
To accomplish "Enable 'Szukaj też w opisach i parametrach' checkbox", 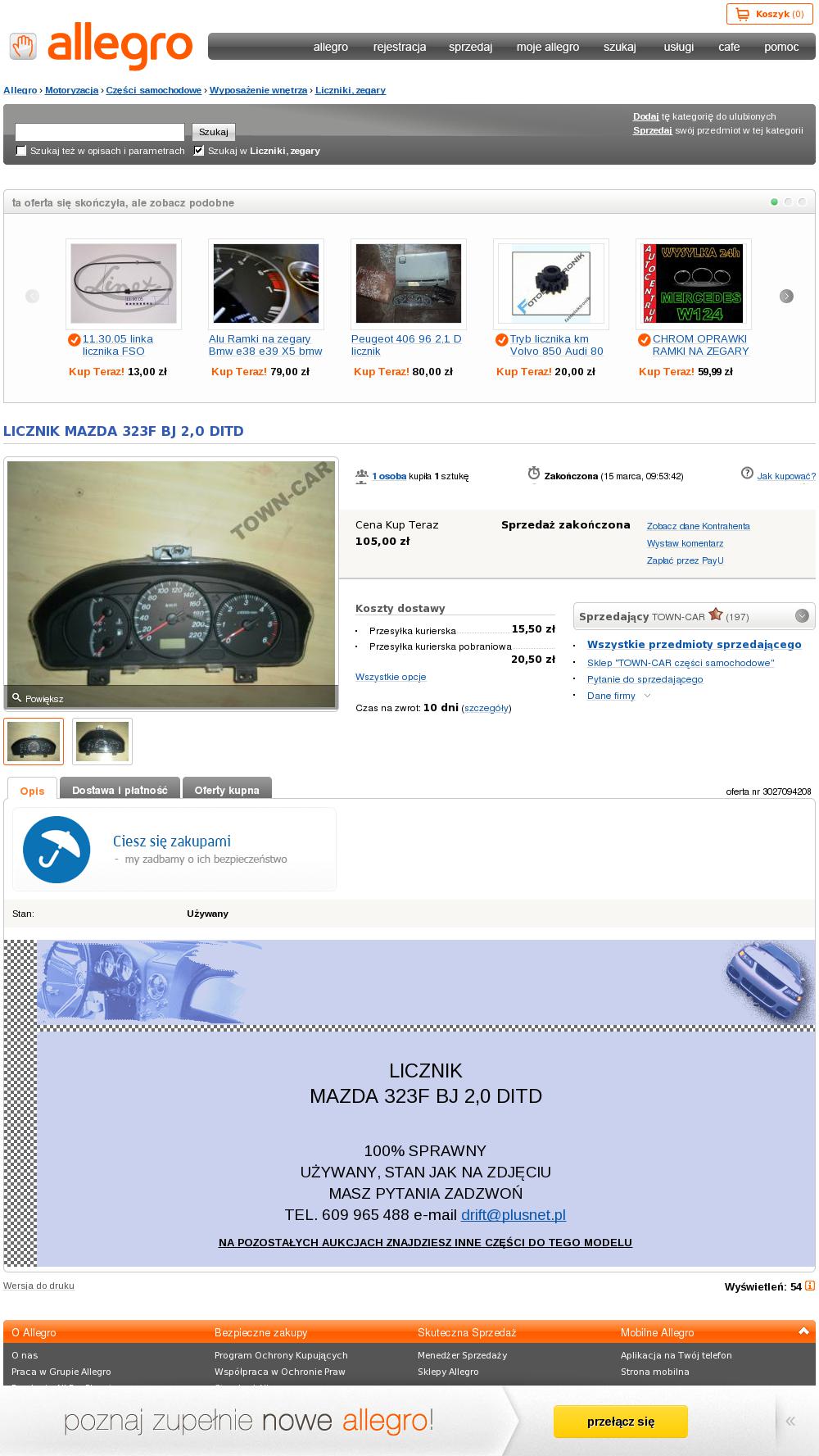I will click(21, 151).
